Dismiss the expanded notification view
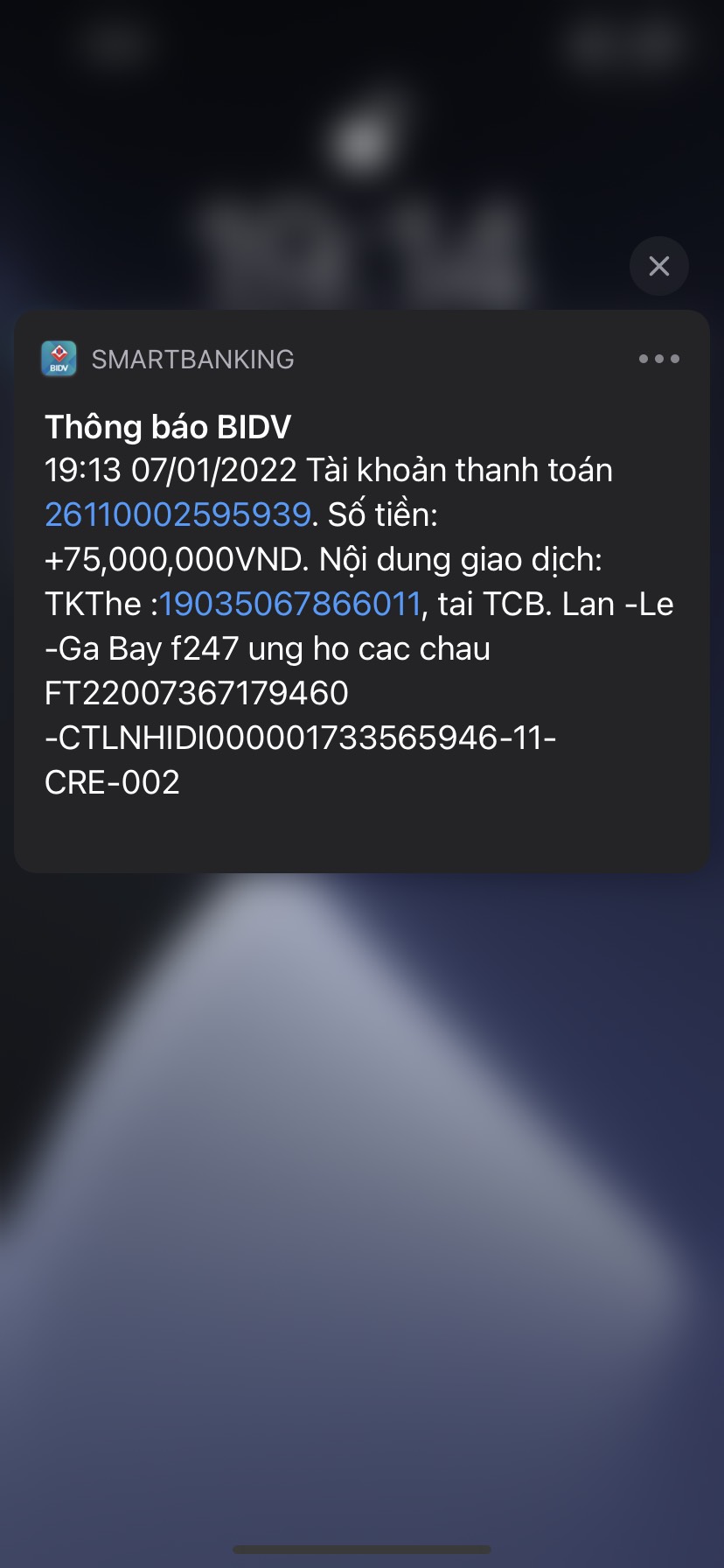Image resolution: width=724 pixels, height=1568 pixels. [x=658, y=266]
